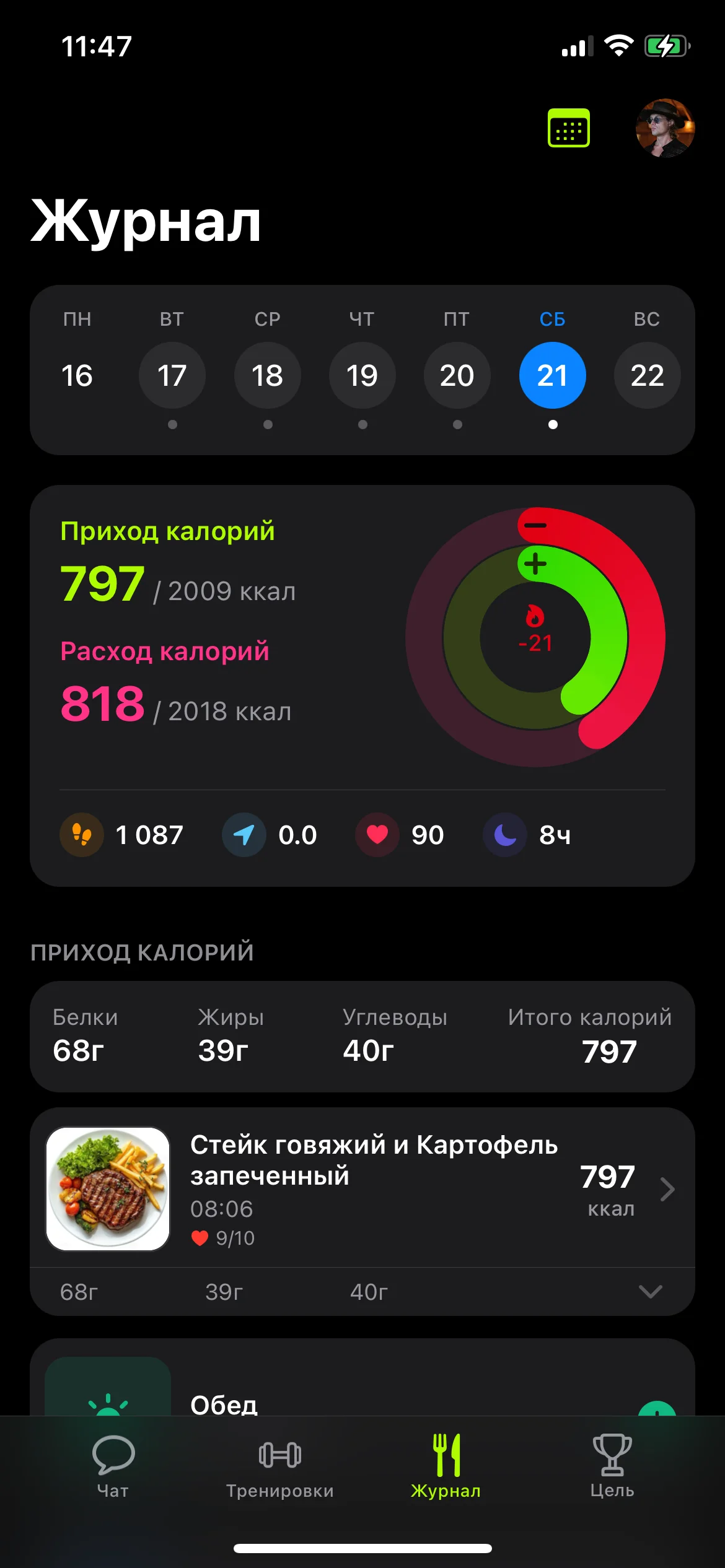This screenshot has width=725, height=1568.
Task: Select Sunday the 22nd
Action: [x=647, y=375]
